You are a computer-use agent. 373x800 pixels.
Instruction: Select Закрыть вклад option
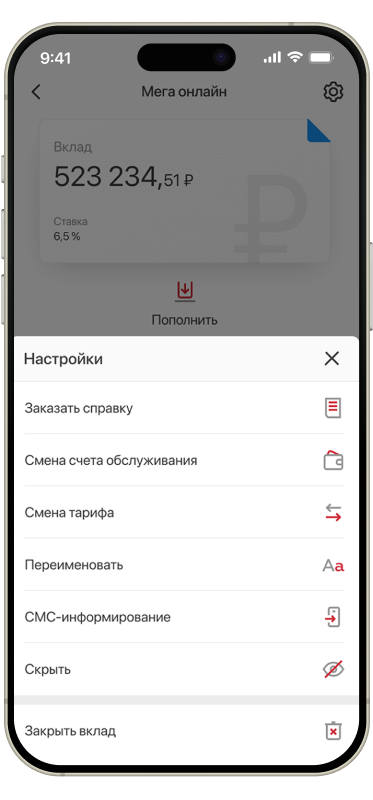coord(186,731)
